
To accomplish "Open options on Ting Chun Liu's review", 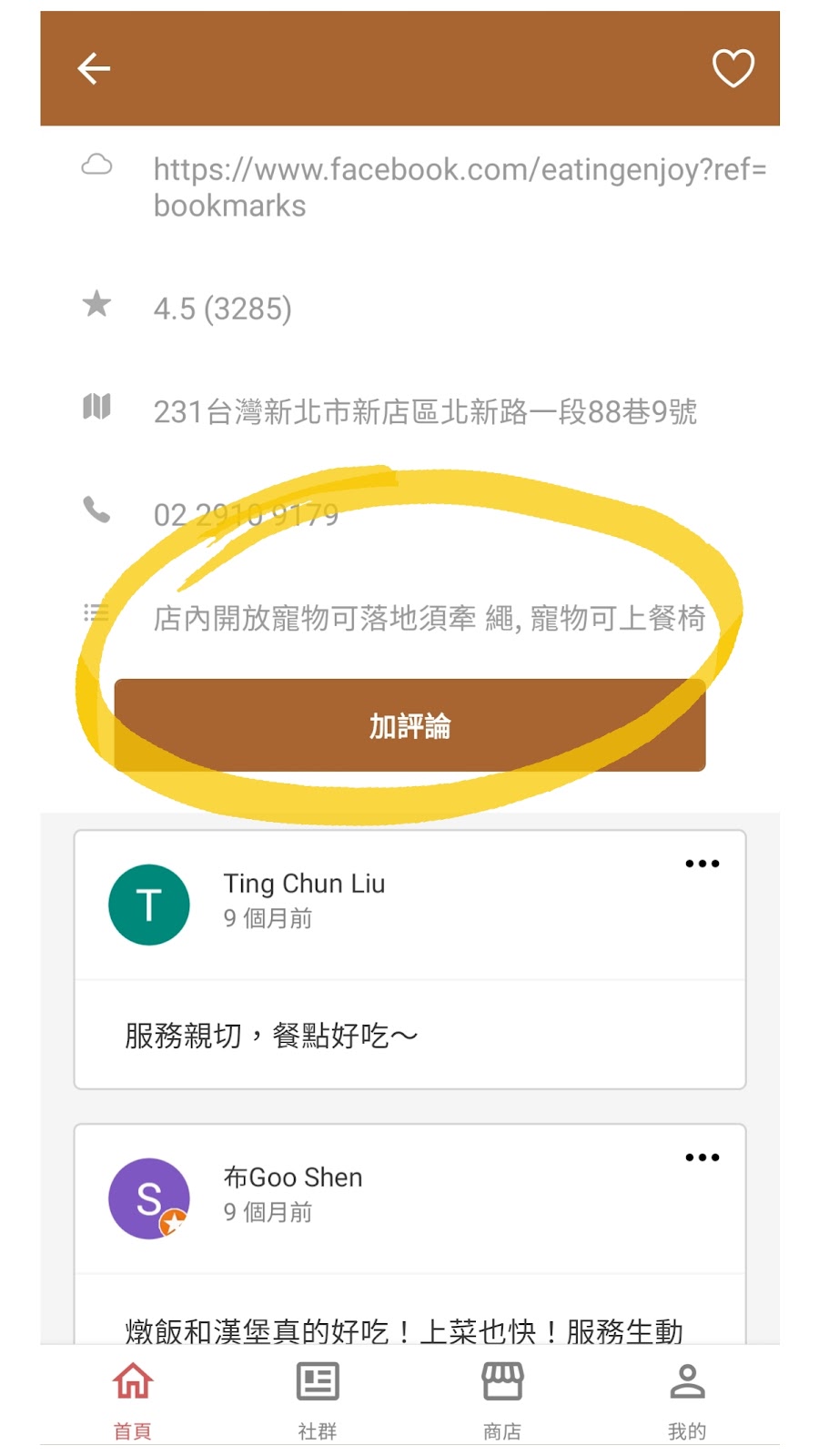I will coord(702,864).
